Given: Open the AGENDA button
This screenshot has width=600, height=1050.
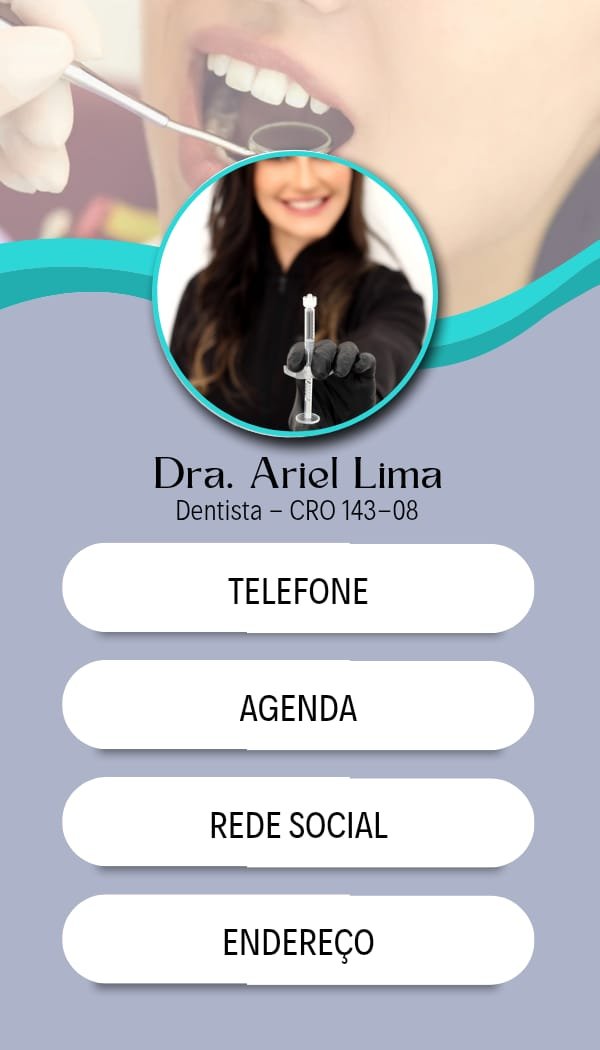Looking at the screenshot, I should point(298,706).
